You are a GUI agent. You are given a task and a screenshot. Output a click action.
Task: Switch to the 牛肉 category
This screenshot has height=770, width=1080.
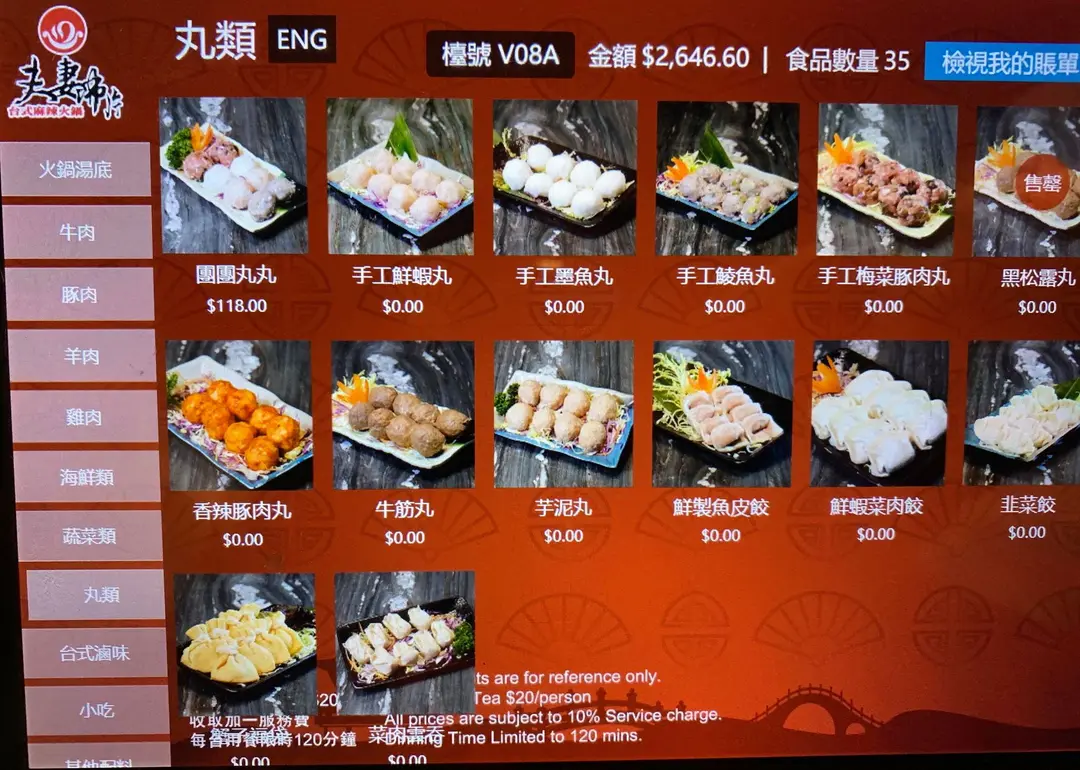click(x=78, y=233)
